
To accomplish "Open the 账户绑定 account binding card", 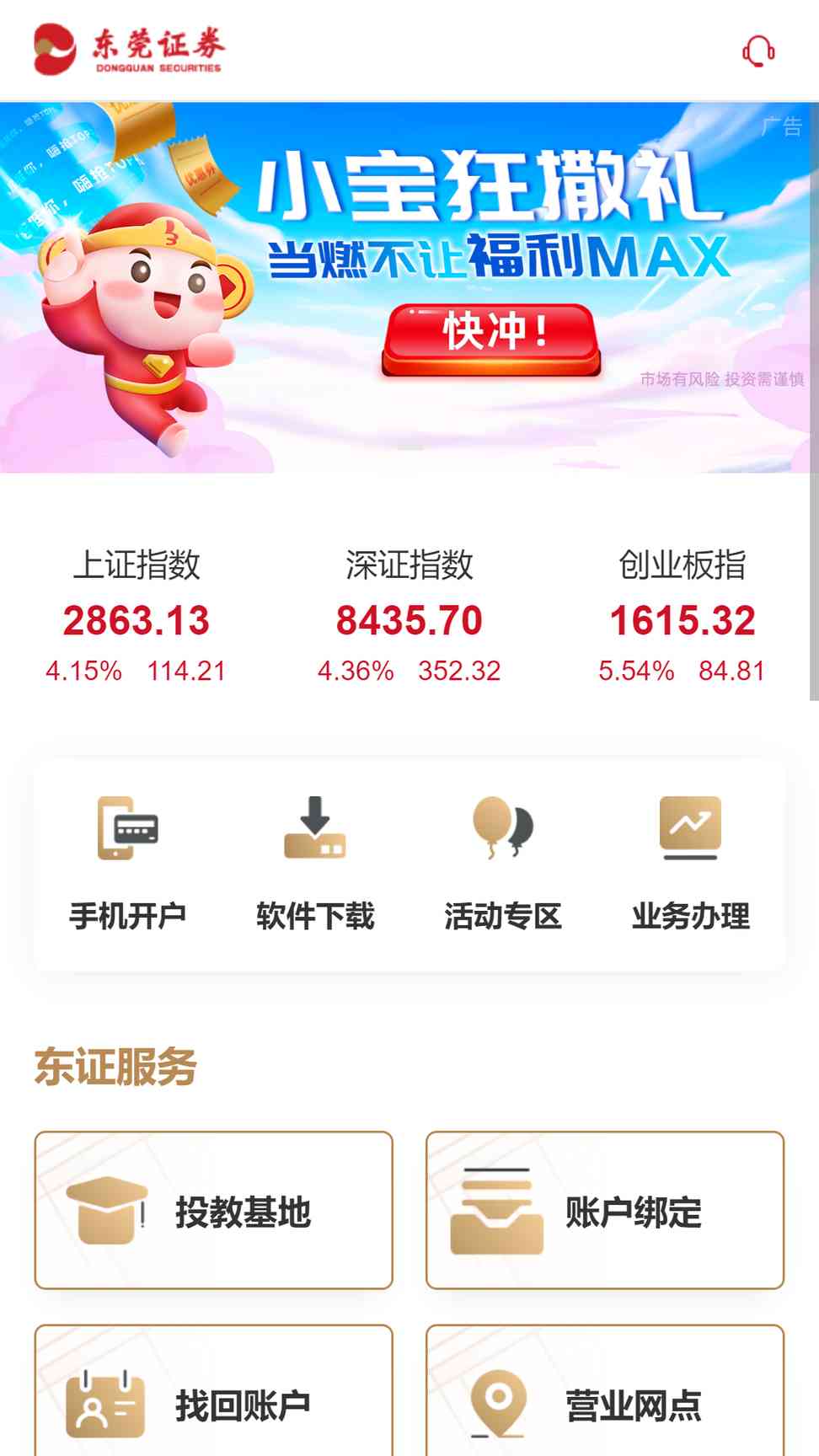I will [x=605, y=1211].
